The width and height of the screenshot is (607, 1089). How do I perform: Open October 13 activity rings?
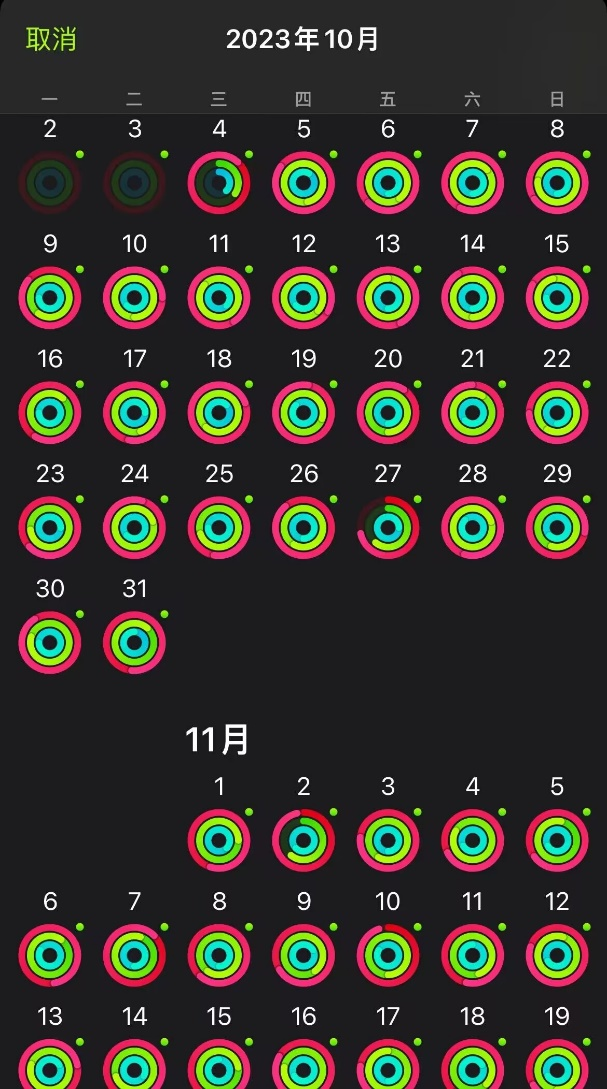pos(388,298)
